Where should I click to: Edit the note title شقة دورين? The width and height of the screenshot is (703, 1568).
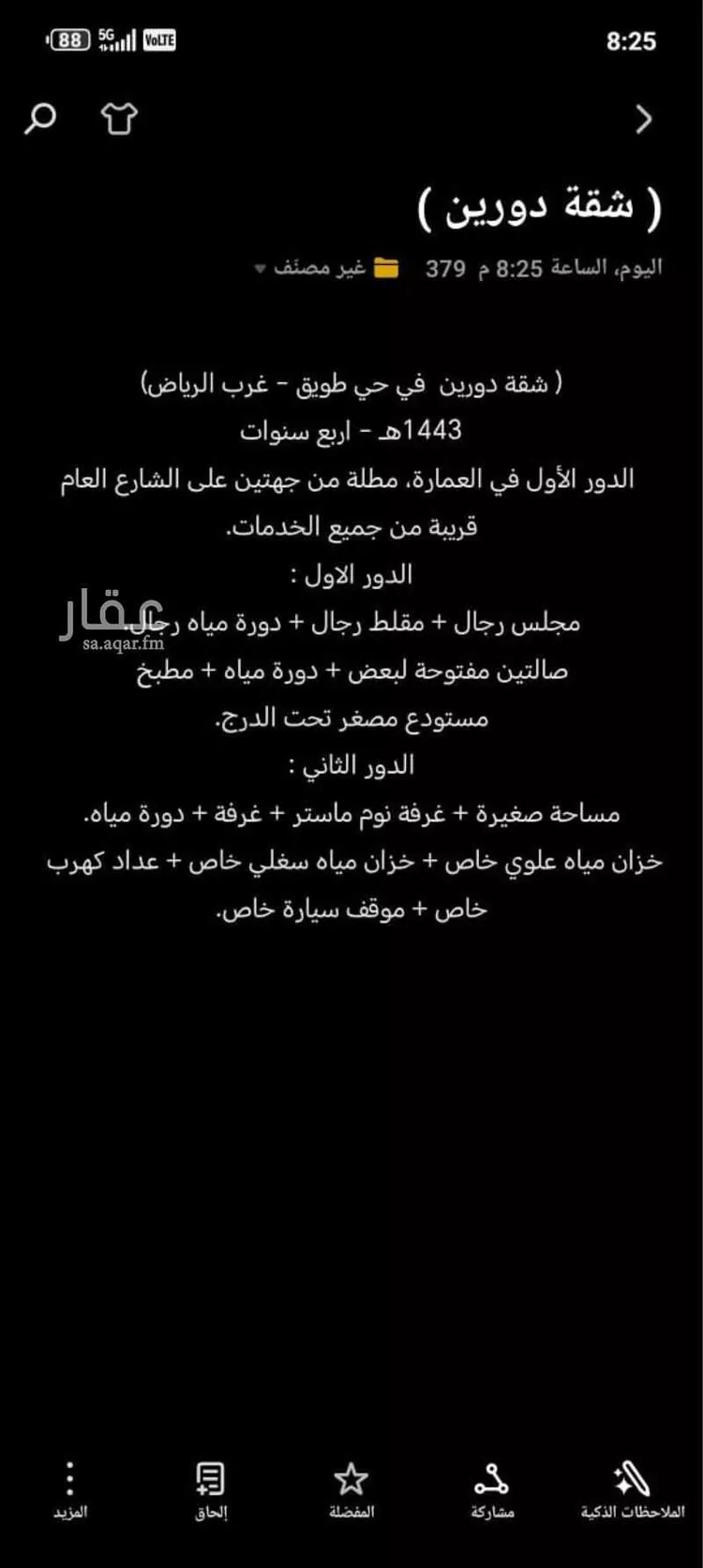540,207
